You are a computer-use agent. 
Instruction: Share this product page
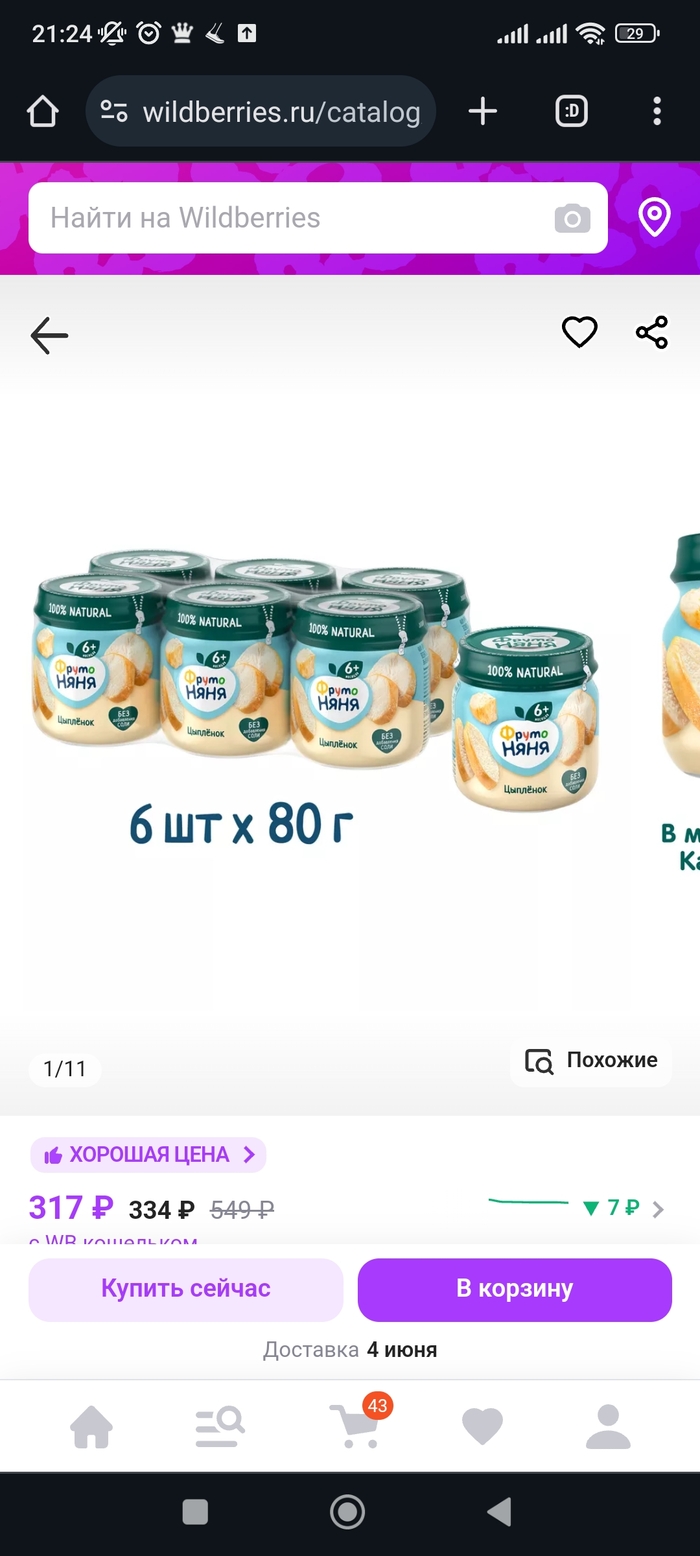[x=652, y=332]
